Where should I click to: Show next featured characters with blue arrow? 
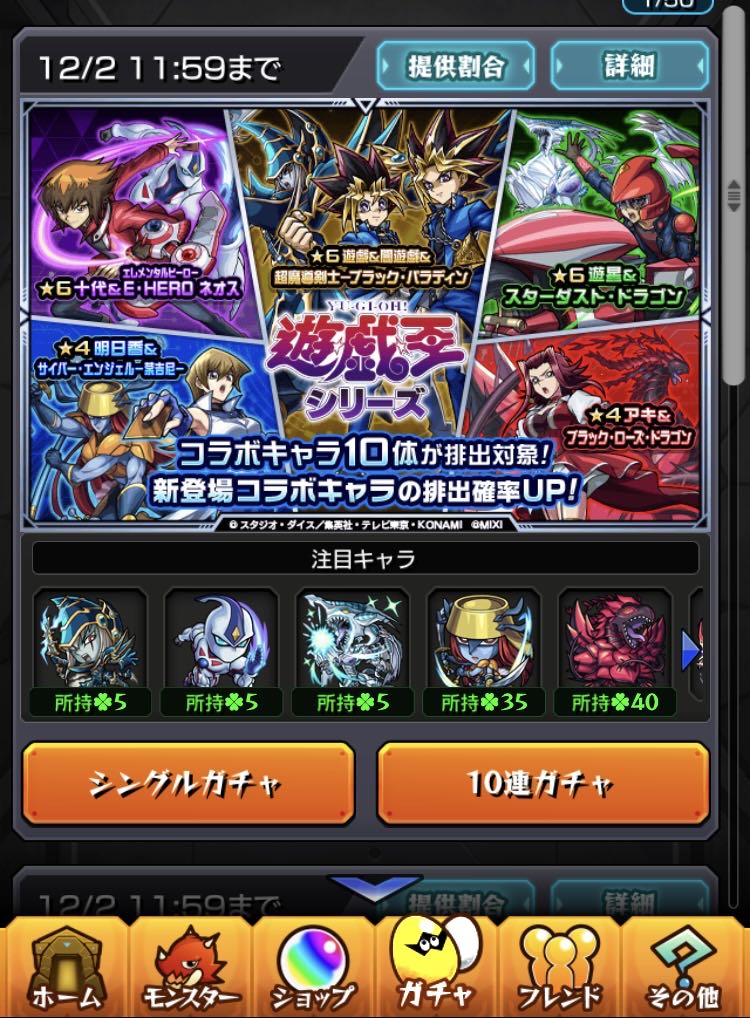[690, 651]
